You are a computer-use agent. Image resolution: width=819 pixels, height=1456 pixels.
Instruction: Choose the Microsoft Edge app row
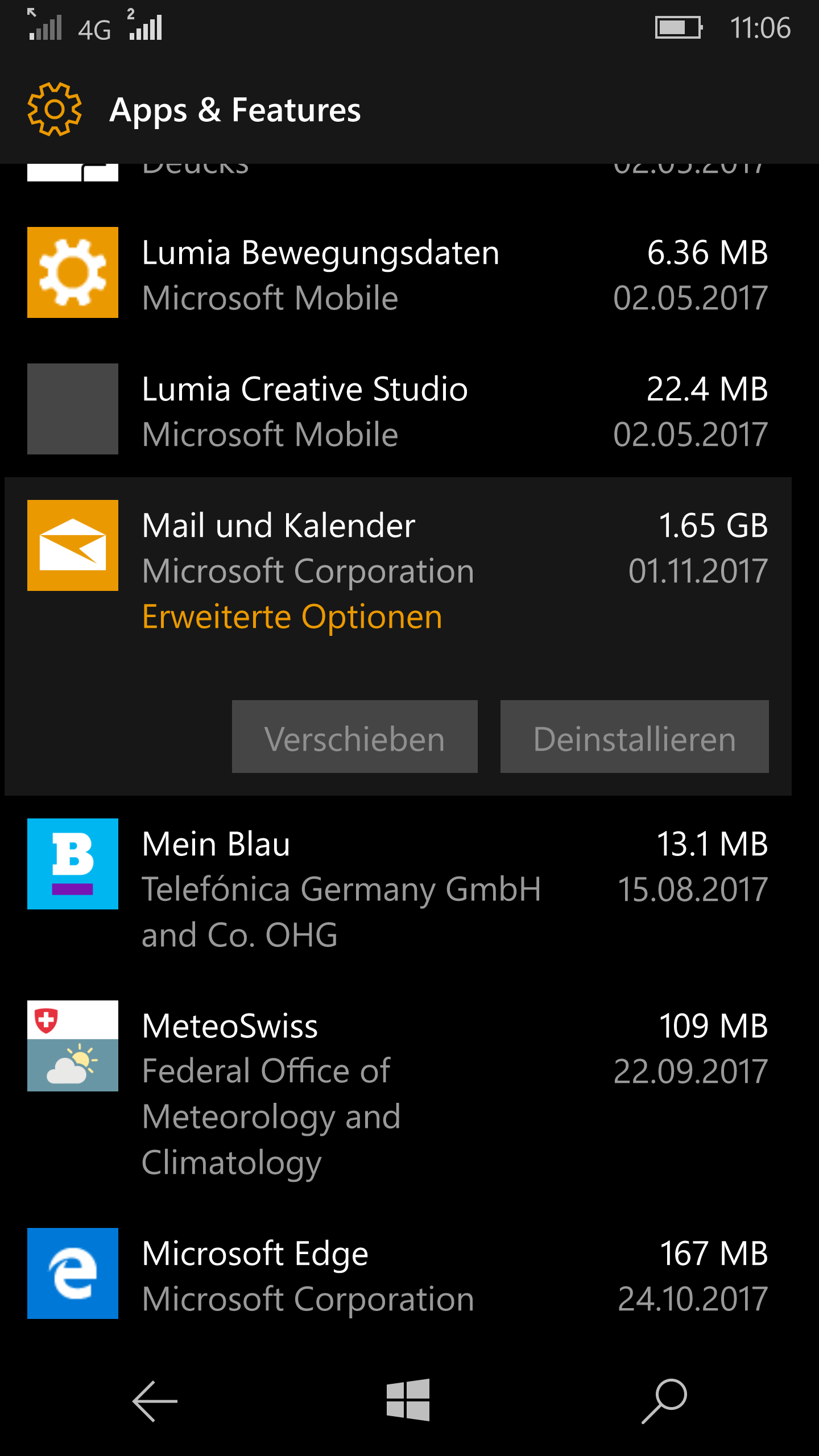[398, 1274]
